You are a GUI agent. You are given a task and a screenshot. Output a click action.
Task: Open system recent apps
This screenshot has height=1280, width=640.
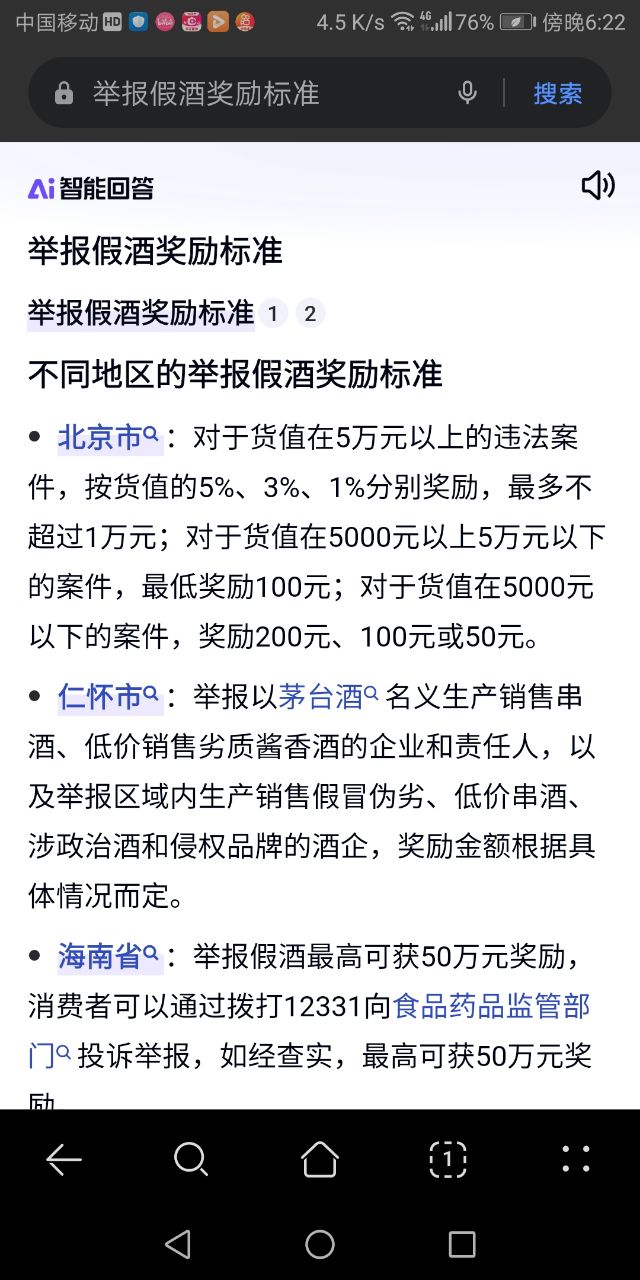coord(462,1244)
